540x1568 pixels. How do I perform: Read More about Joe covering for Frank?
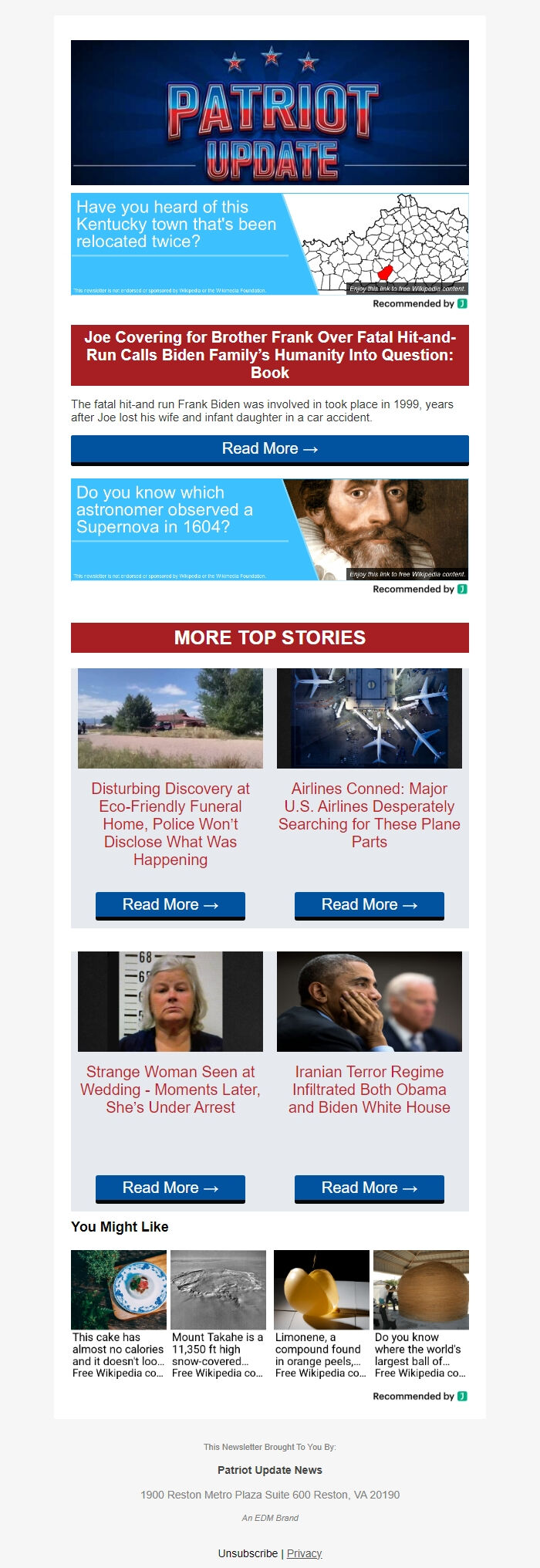(269, 449)
